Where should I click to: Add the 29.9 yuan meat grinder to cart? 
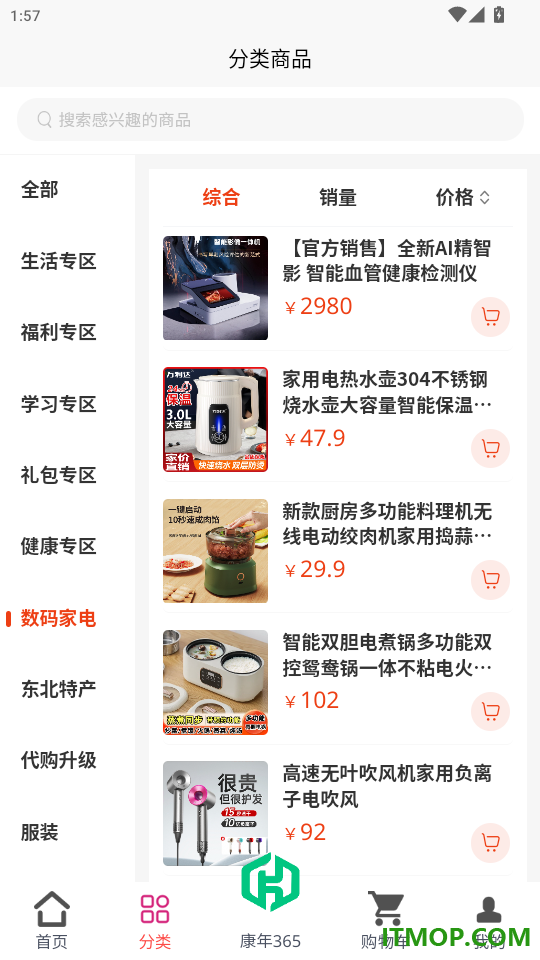(490, 579)
